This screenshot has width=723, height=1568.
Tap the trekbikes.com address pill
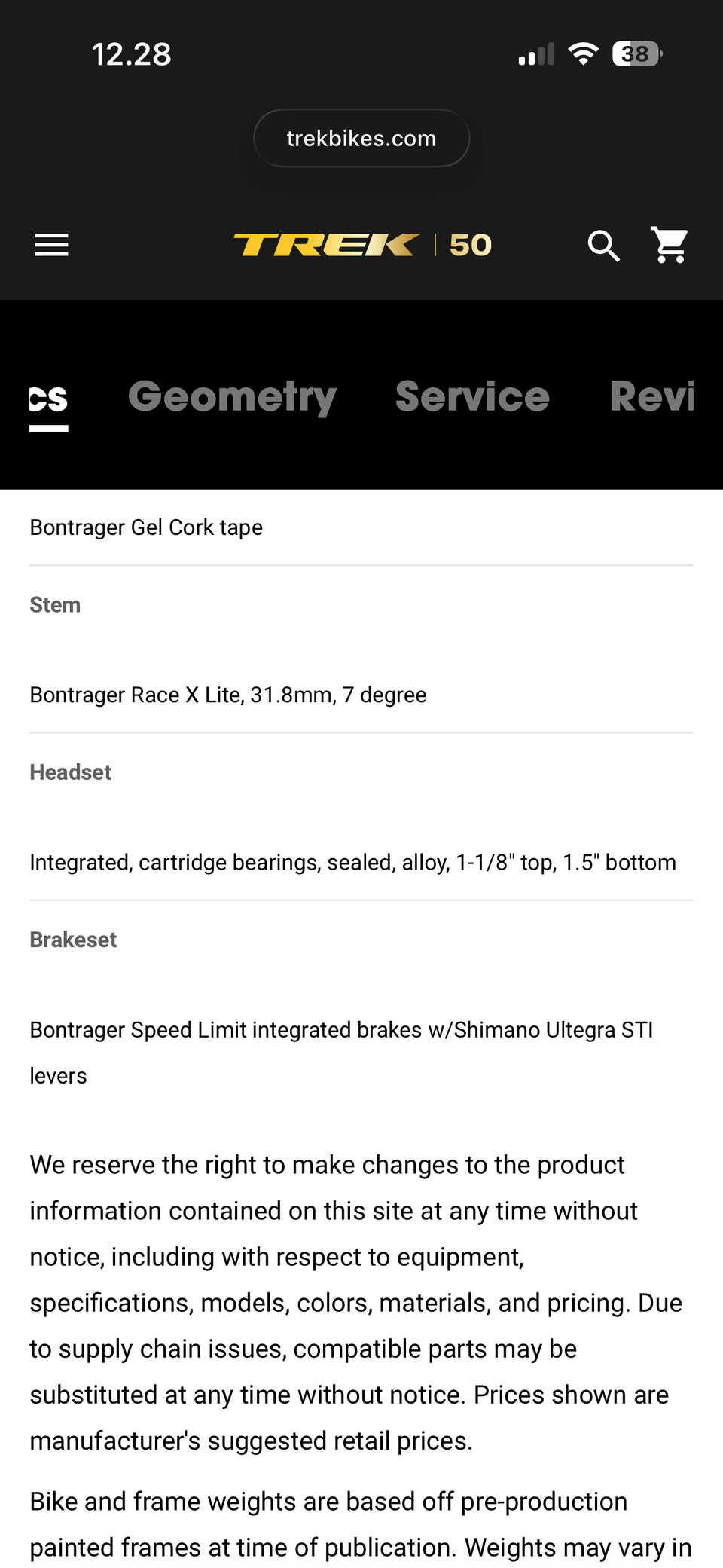point(361,138)
